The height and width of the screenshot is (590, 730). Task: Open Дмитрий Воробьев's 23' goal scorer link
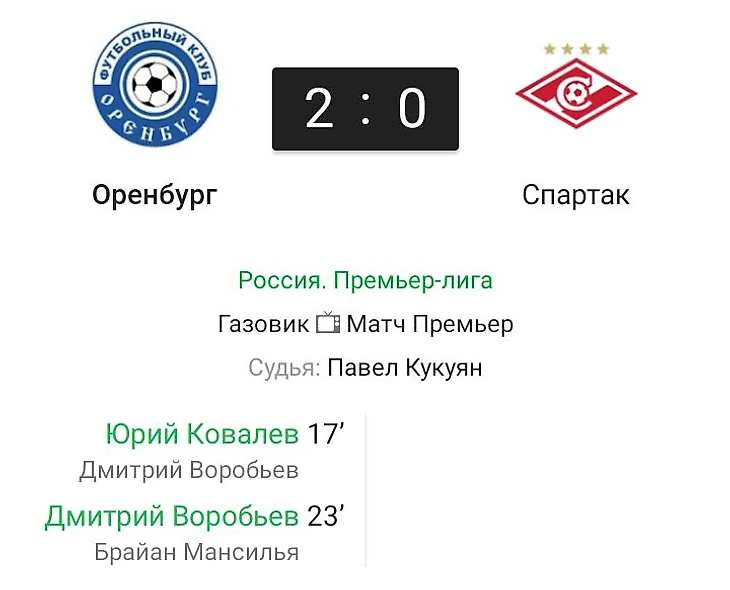tap(171, 516)
